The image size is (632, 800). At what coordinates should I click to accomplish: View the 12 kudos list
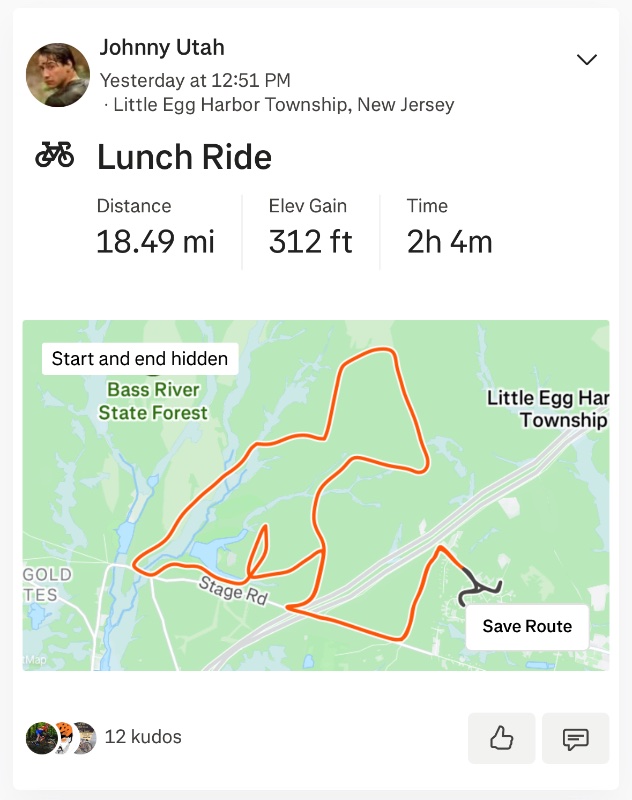pyautogui.click(x=143, y=737)
